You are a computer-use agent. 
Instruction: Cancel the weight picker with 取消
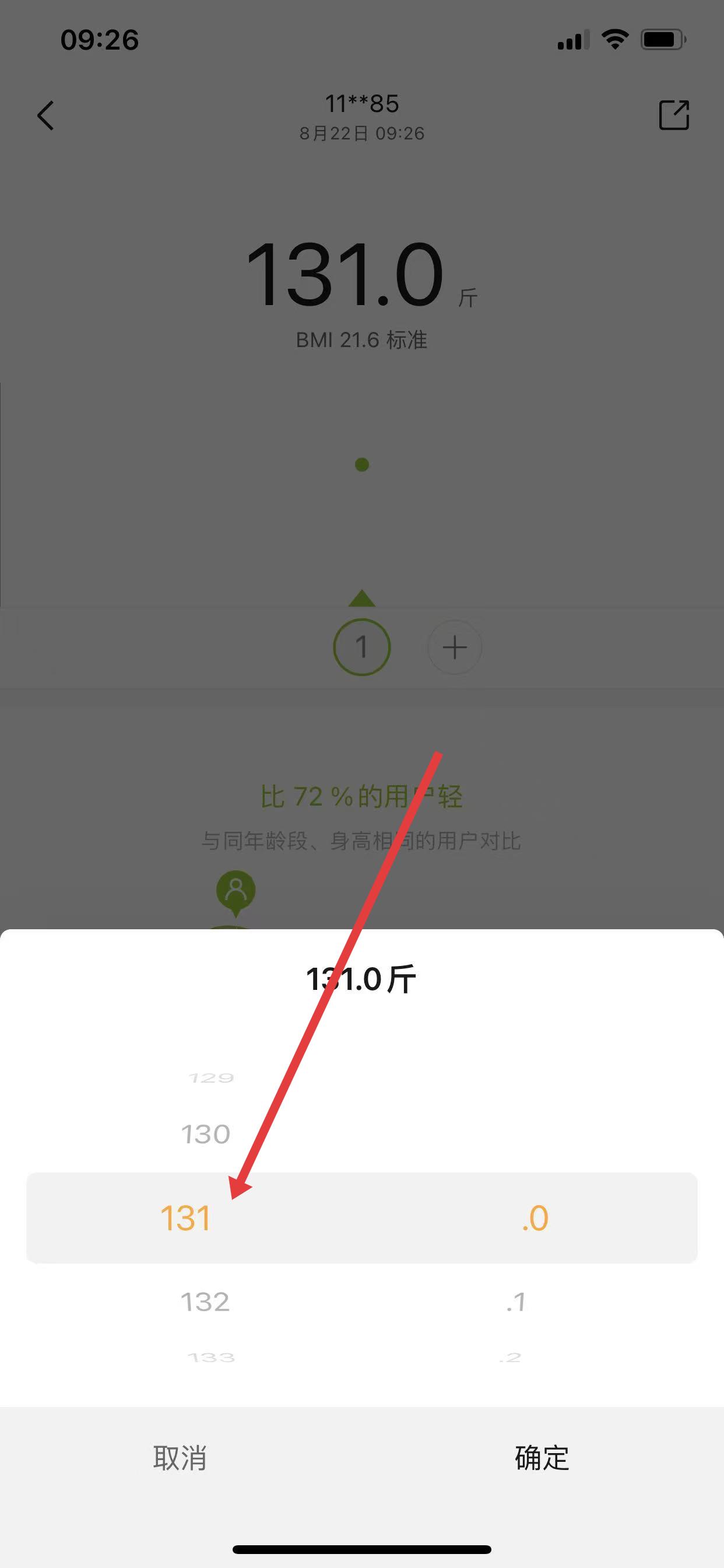tap(180, 1458)
